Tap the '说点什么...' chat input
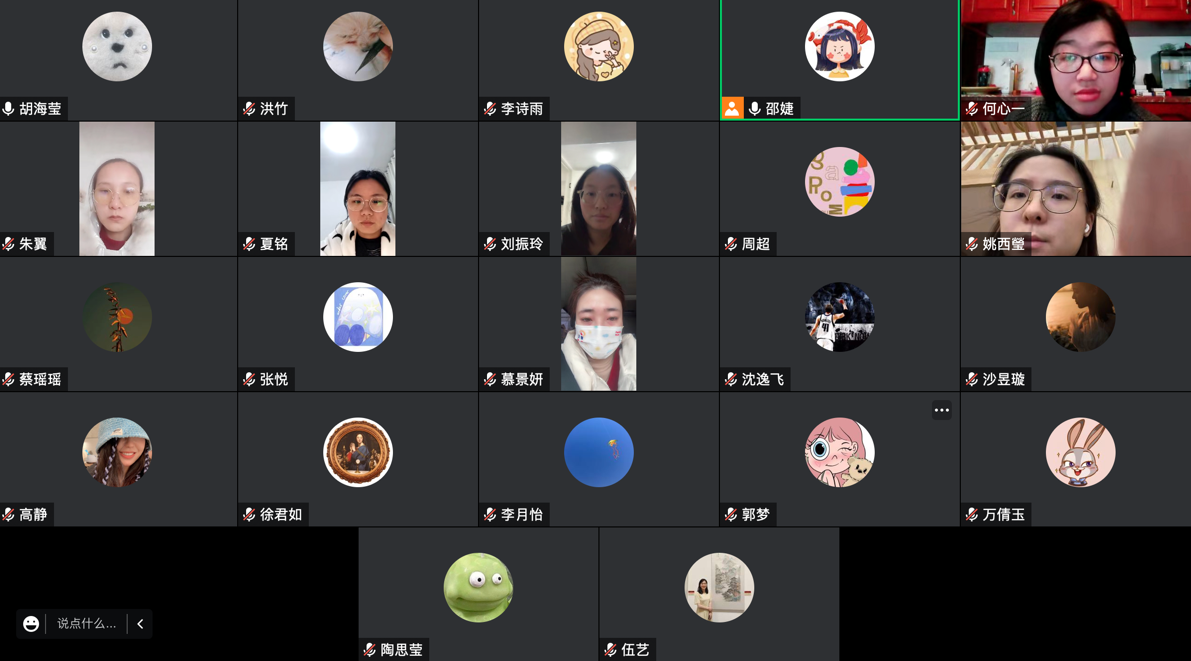Image resolution: width=1191 pixels, height=661 pixels. click(86, 624)
